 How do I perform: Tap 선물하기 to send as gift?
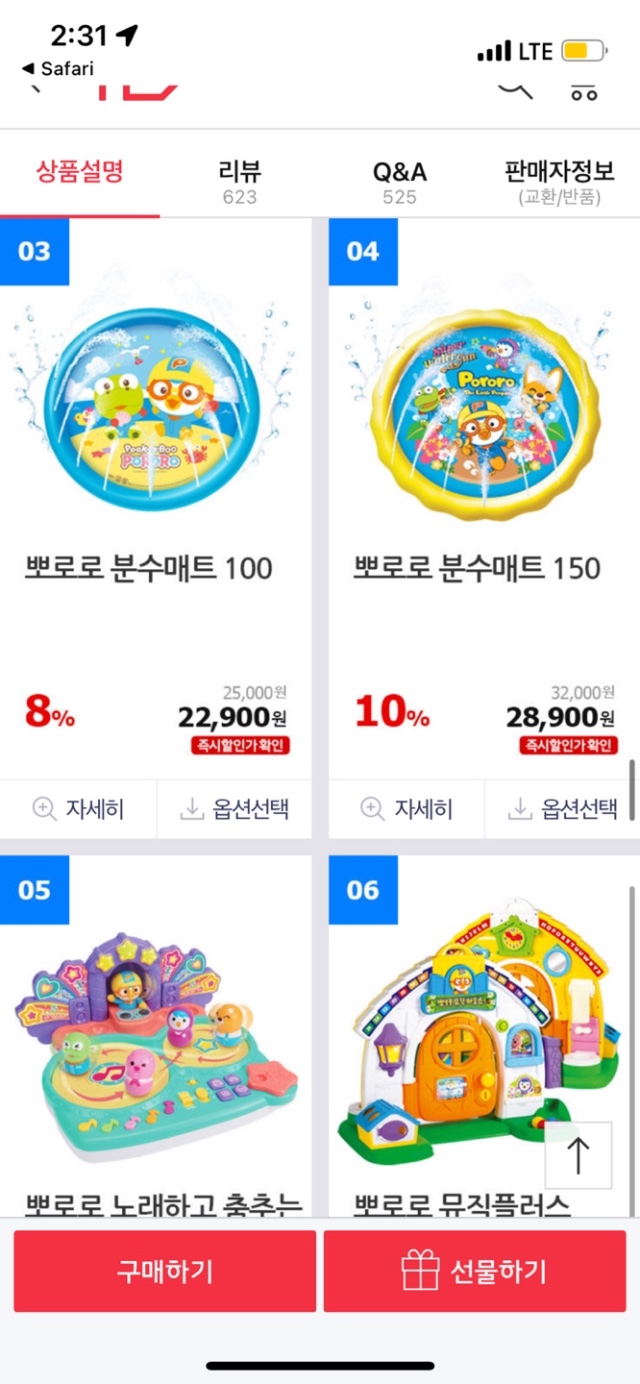click(475, 1271)
